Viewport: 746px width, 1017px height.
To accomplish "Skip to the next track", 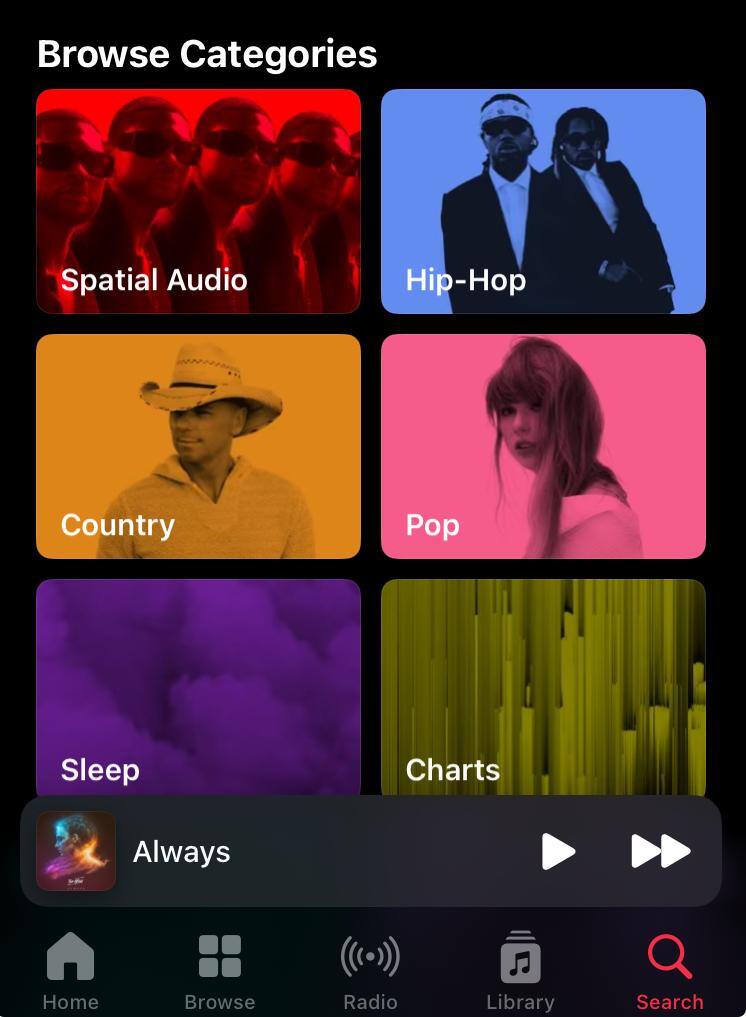I will tap(661, 852).
